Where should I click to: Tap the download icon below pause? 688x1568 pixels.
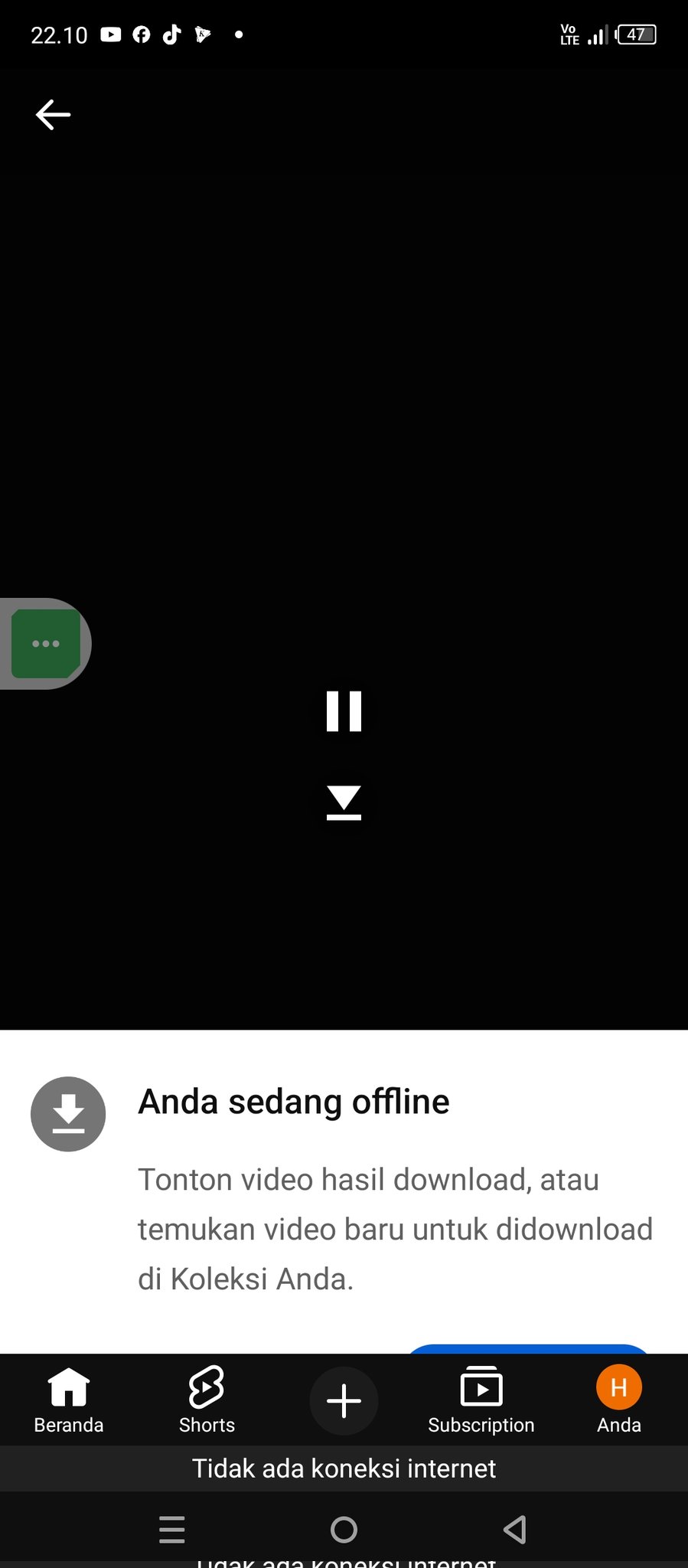[x=344, y=803]
